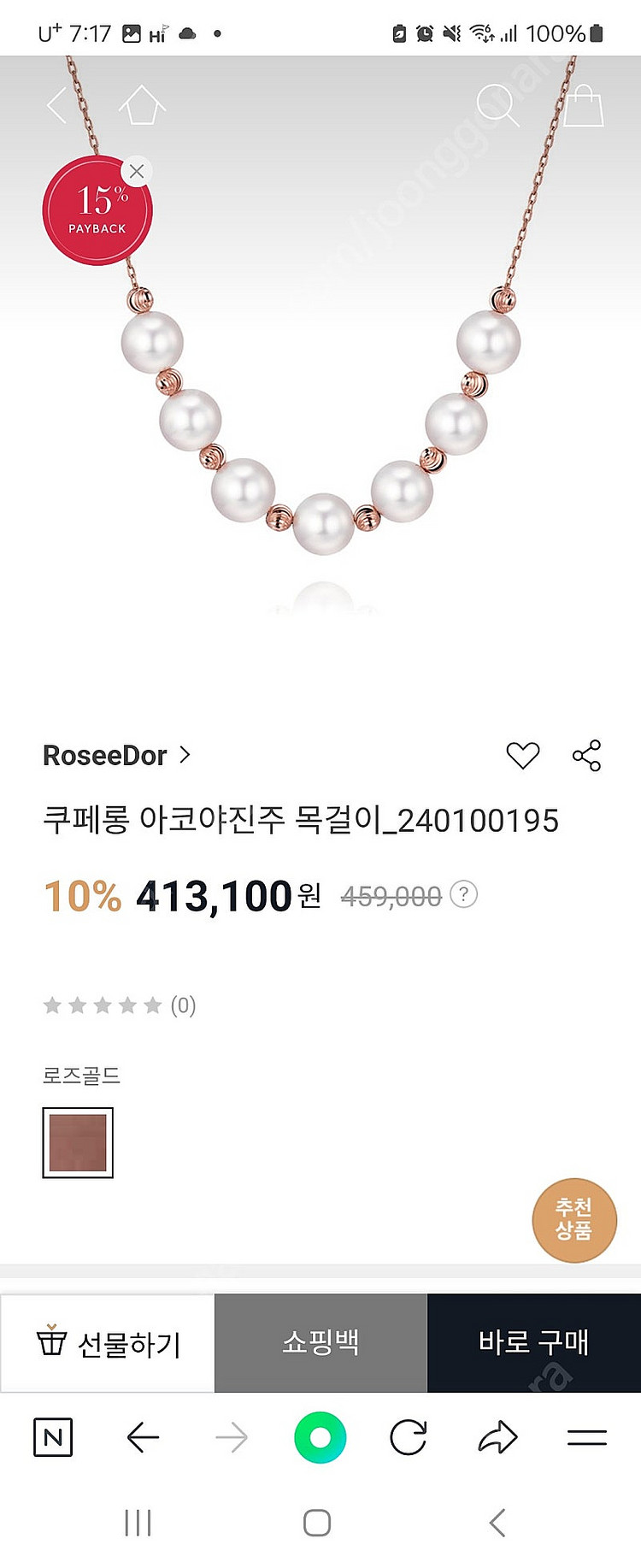
Task: Share this product
Action: tap(587, 756)
